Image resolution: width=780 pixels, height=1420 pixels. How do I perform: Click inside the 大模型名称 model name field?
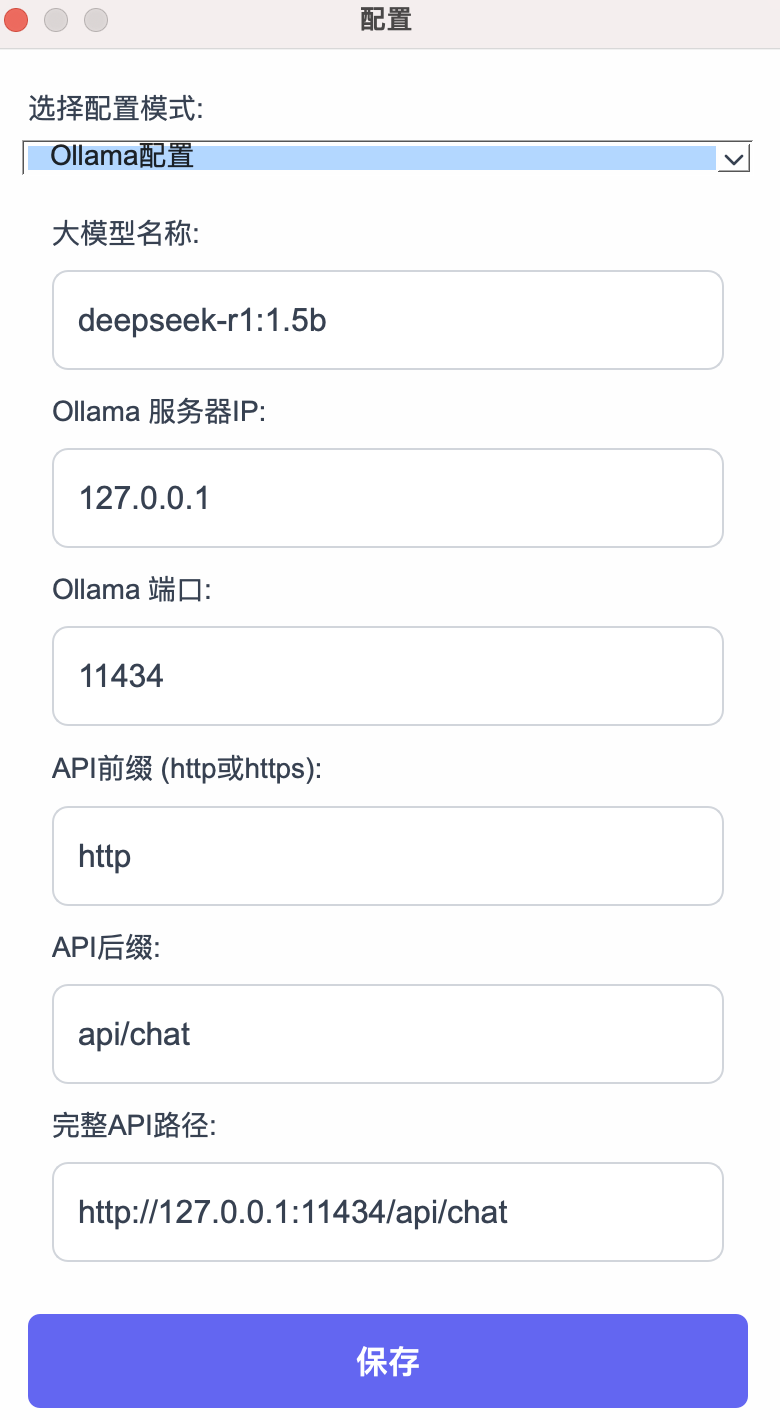coord(388,320)
